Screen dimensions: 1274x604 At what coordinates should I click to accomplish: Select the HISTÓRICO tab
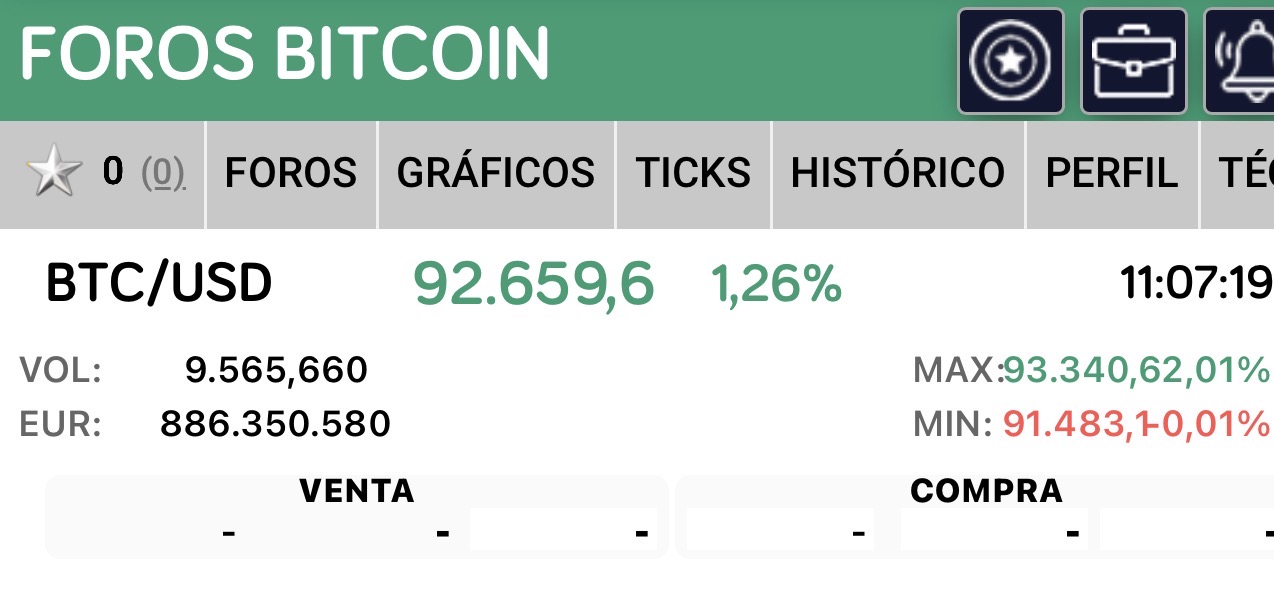click(898, 173)
